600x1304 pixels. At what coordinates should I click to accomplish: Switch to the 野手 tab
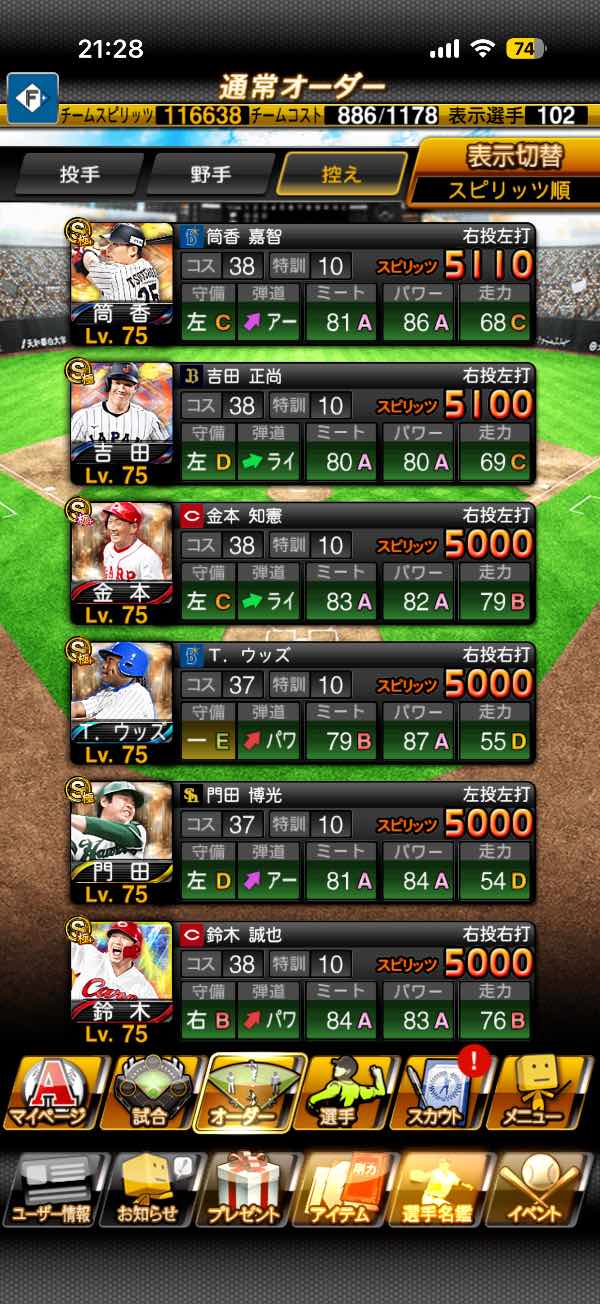[x=211, y=174]
